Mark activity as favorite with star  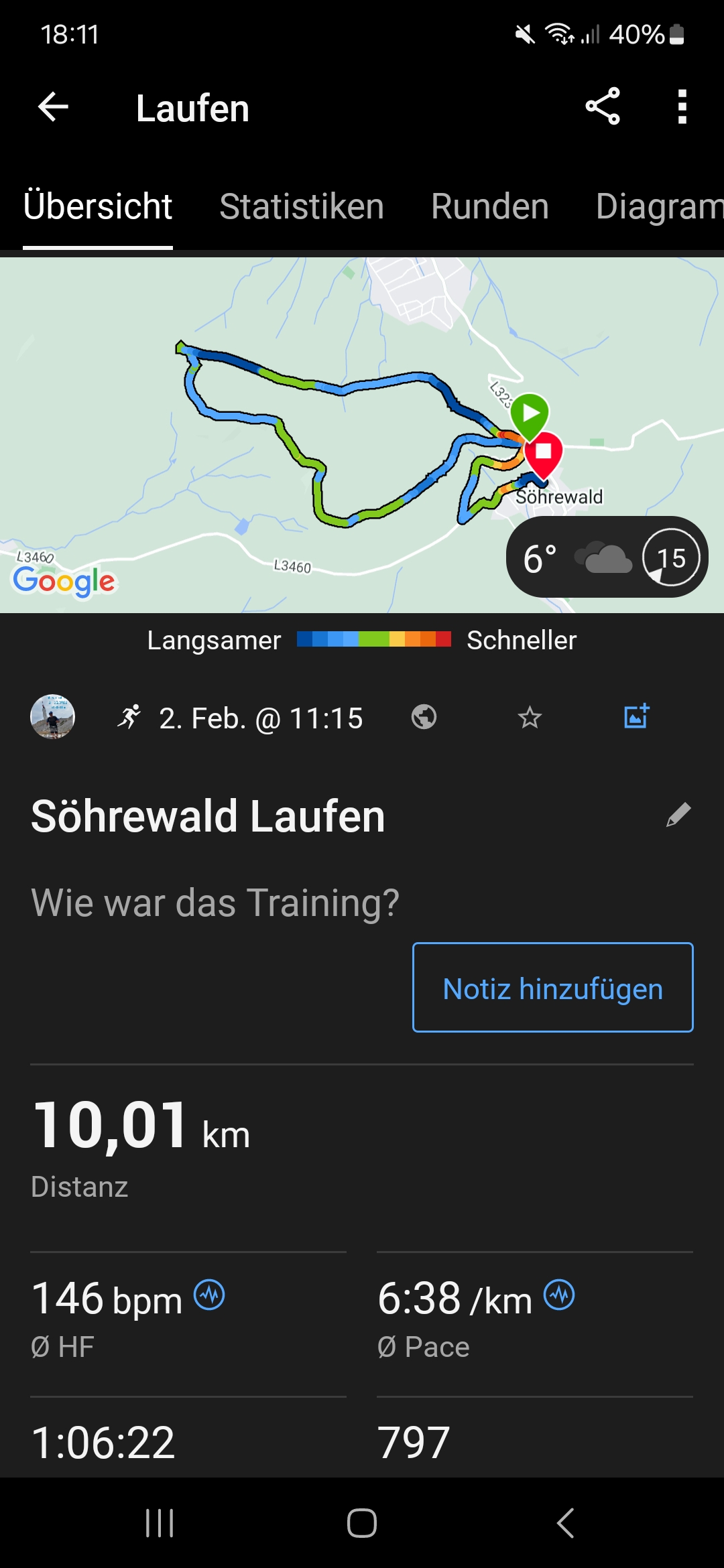530,718
